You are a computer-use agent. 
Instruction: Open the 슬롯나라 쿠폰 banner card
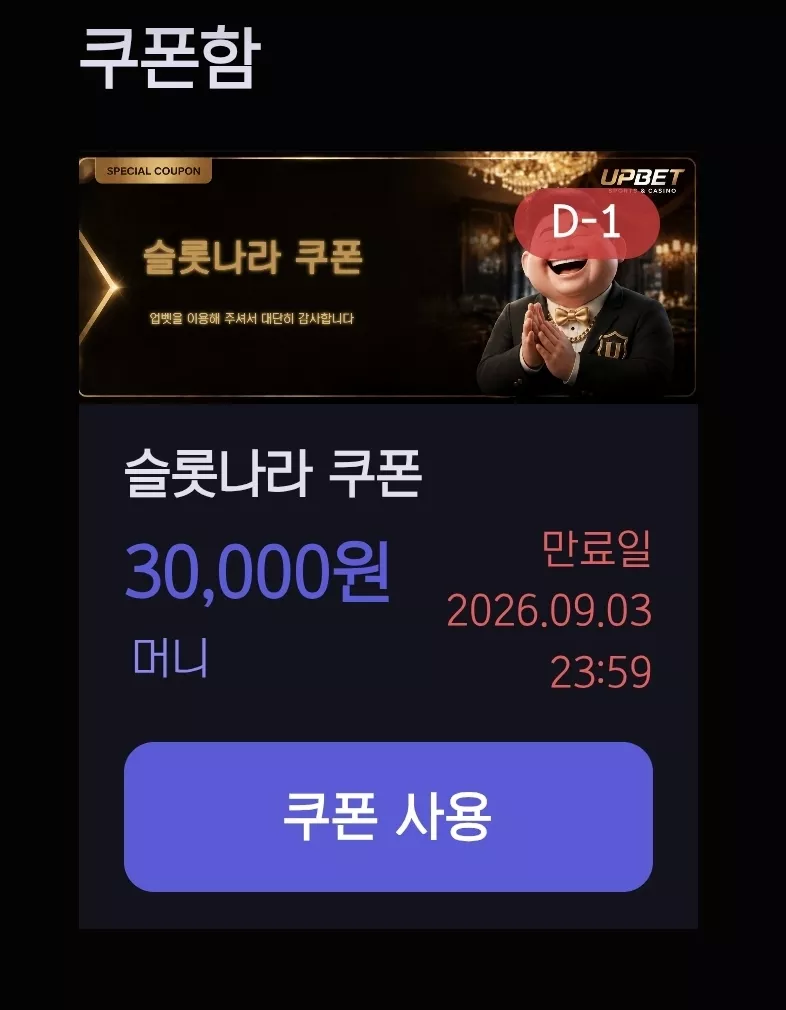387,276
